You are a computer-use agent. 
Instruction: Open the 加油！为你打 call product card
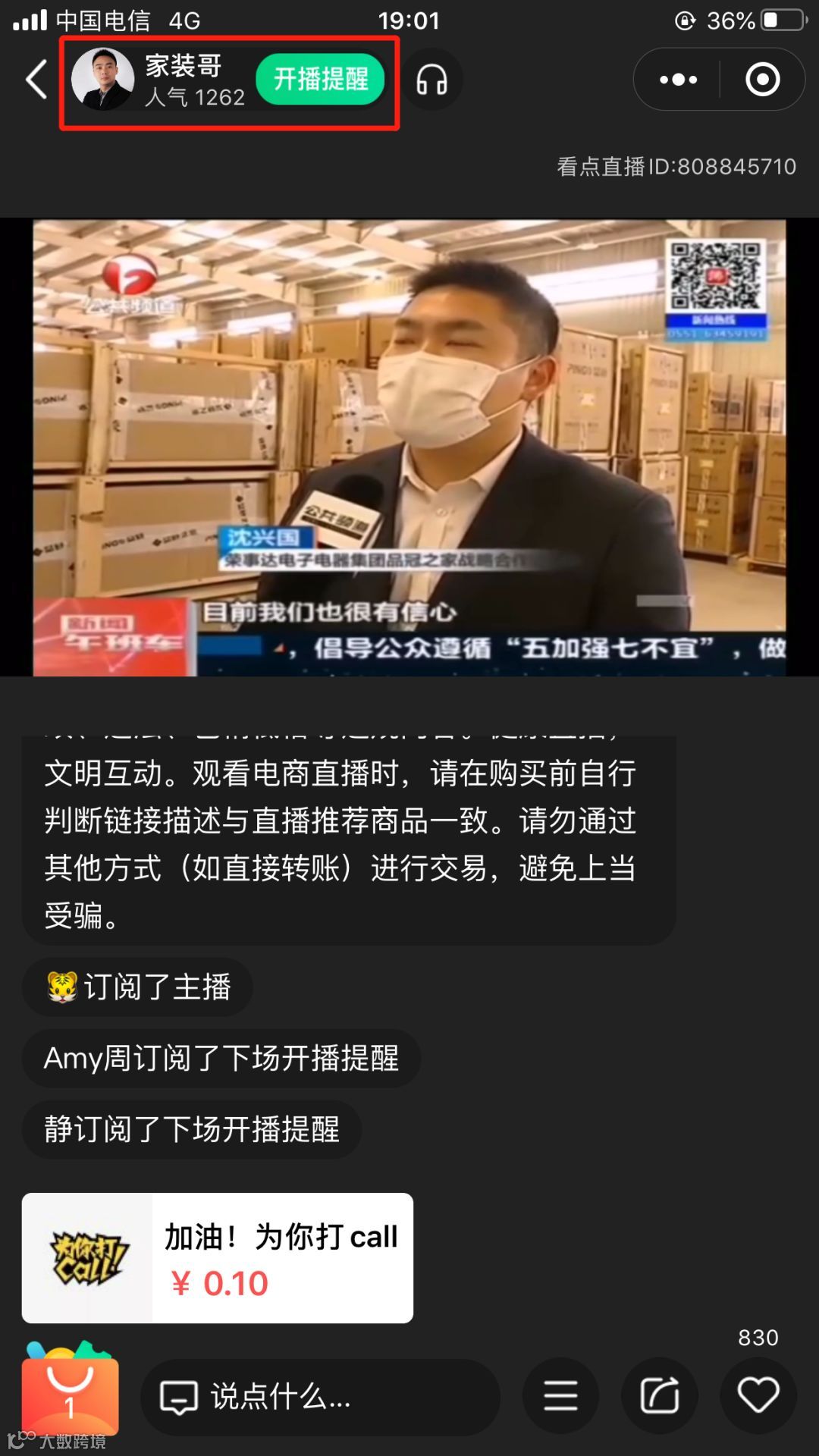(218, 1258)
